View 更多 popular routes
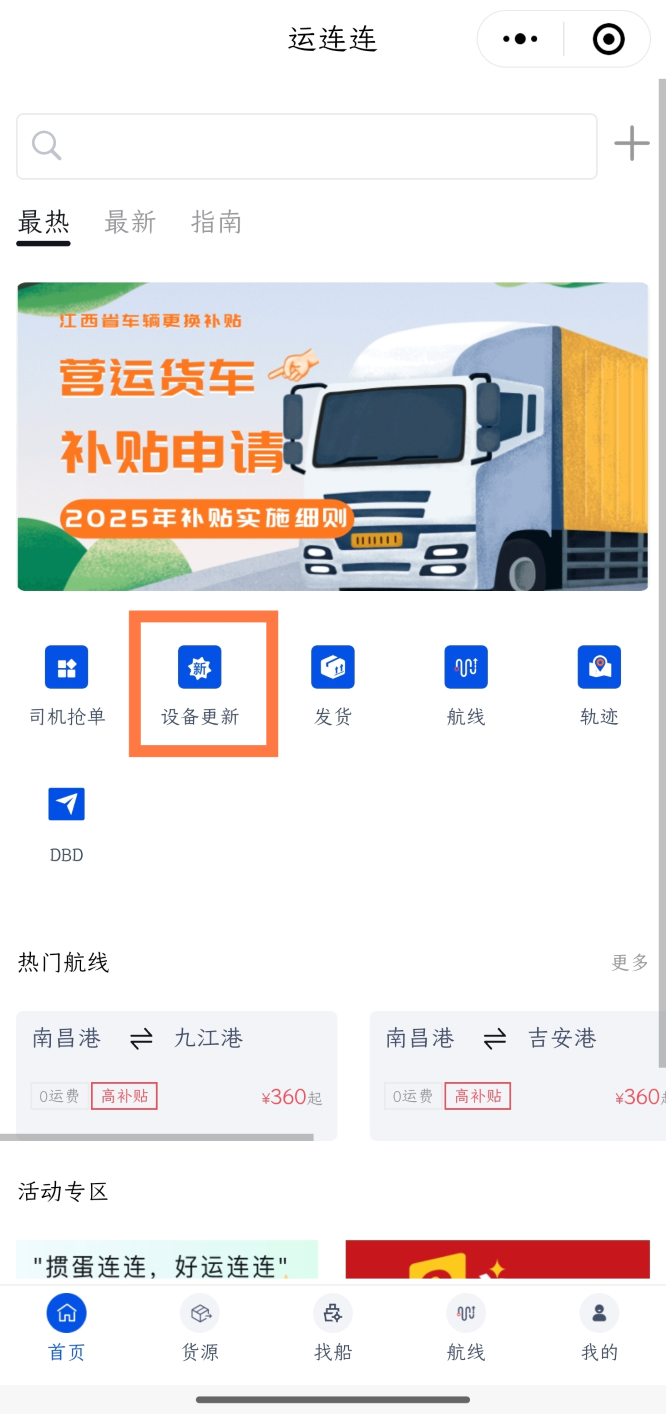The width and height of the screenshot is (666, 1414). (x=630, y=962)
